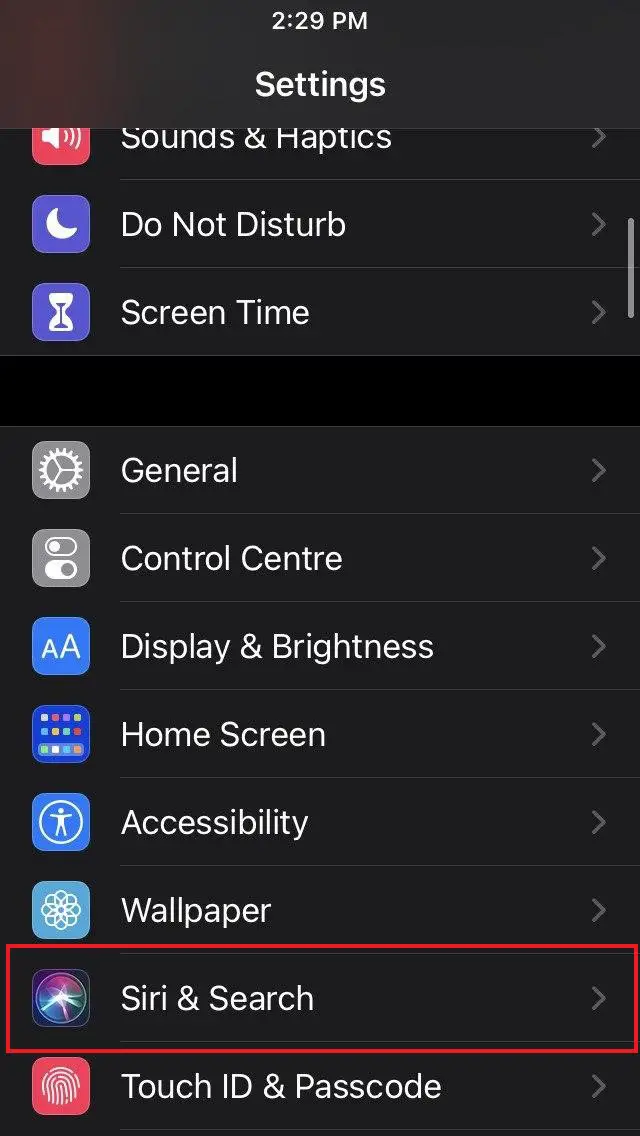Open the Screen Time row

(320, 312)
